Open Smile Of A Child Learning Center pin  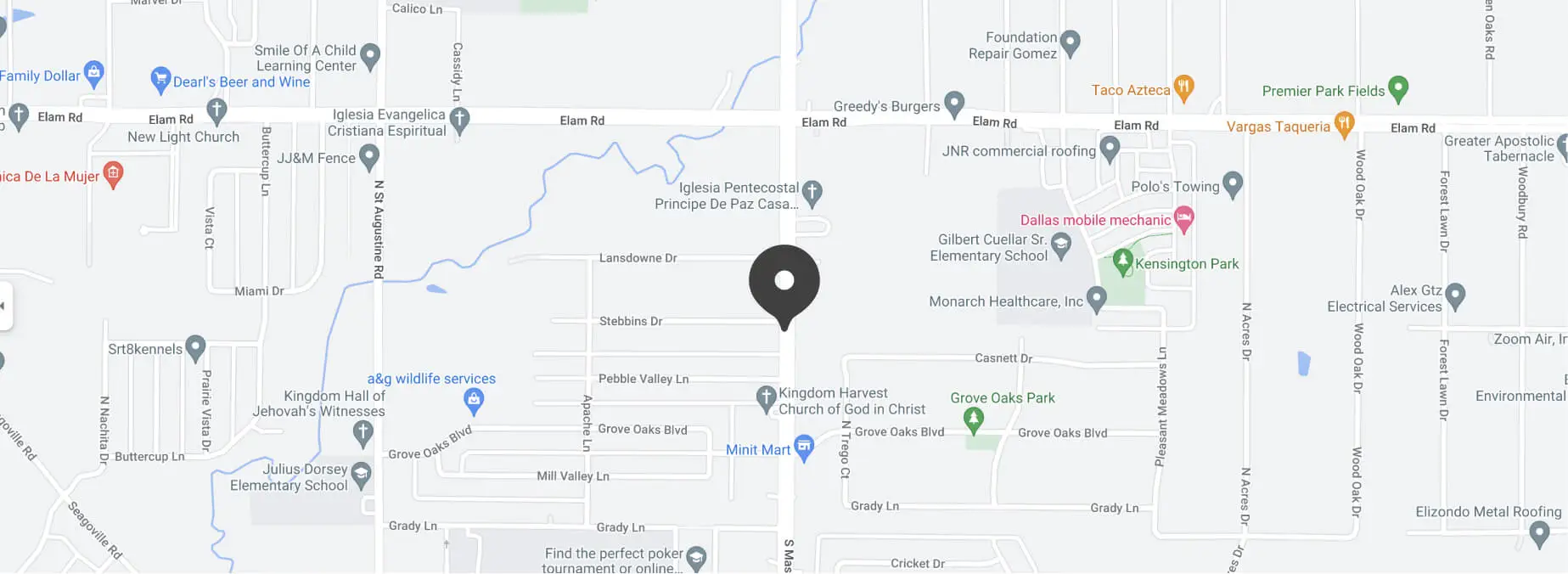coord(369,55)
